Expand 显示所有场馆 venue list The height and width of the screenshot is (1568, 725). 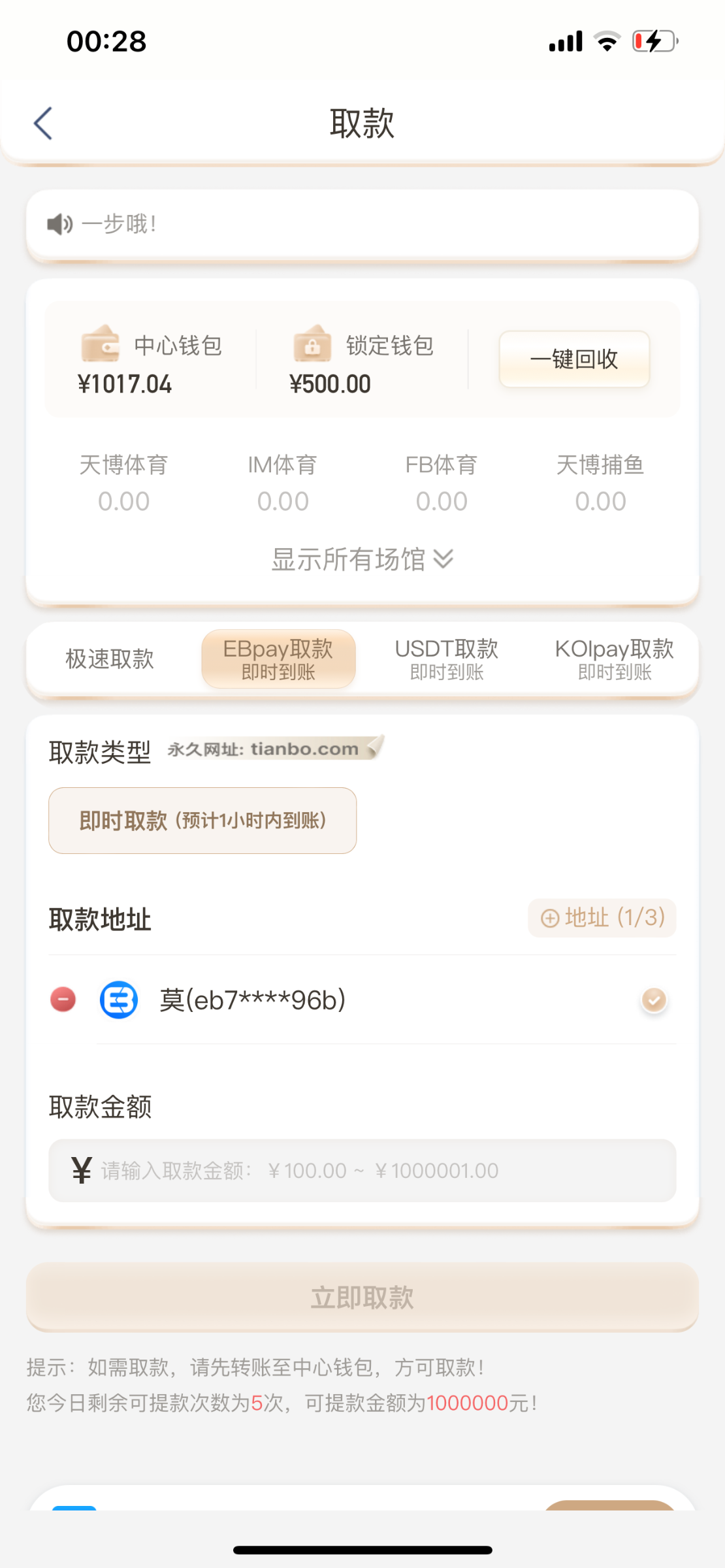(362, 559)
